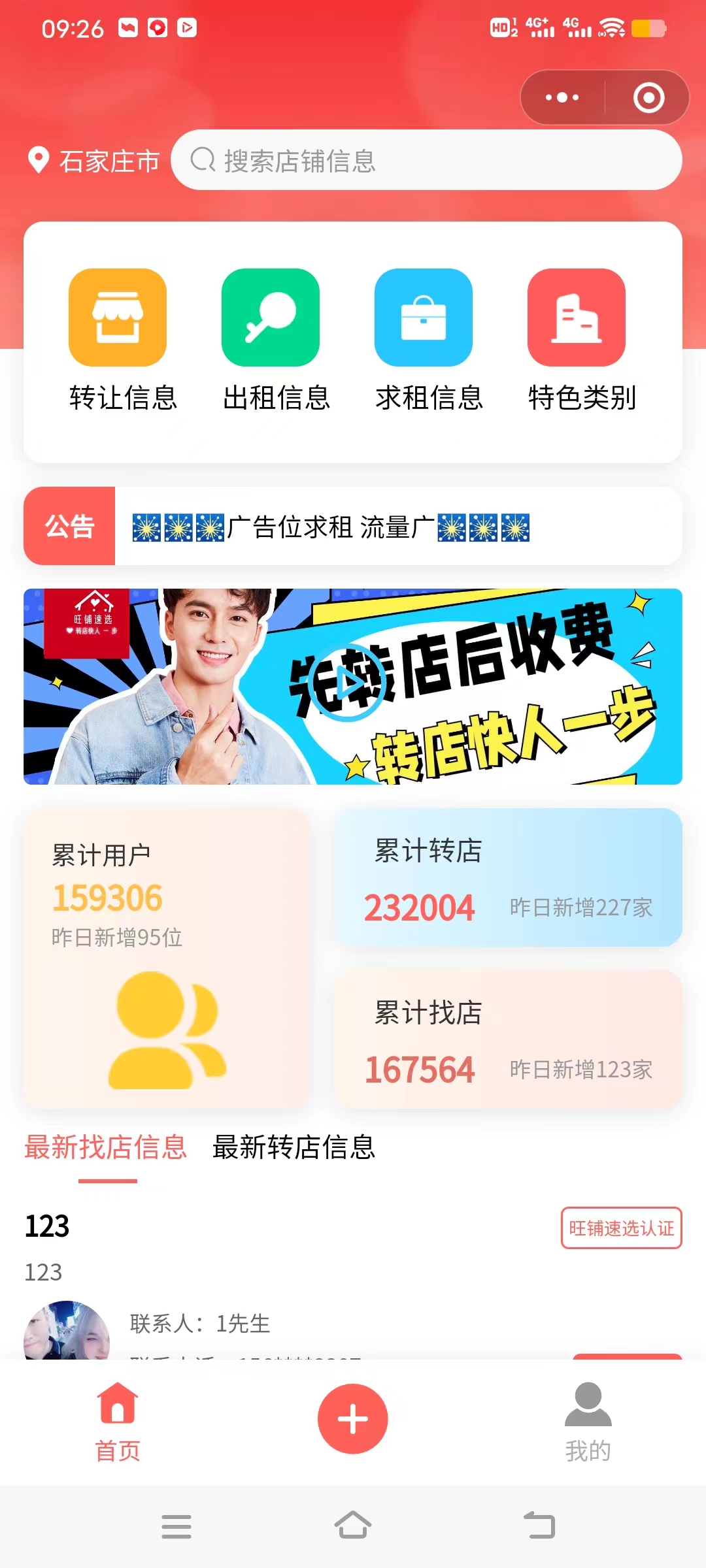
Task: Switch to the 我的 tab
Action: [588, 1422]
